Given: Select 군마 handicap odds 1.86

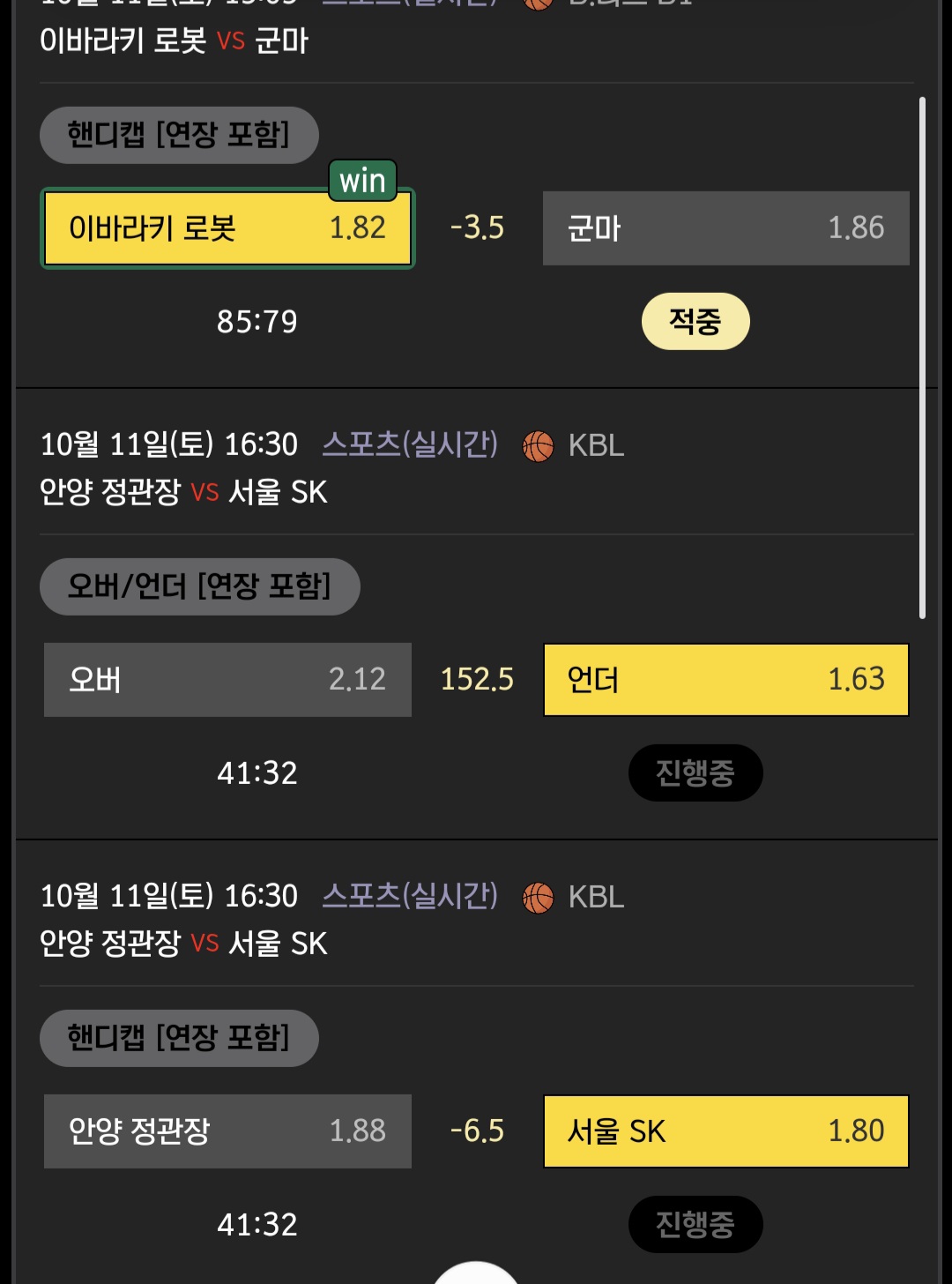Looking at the screenshot, I should tap(725, 228).
